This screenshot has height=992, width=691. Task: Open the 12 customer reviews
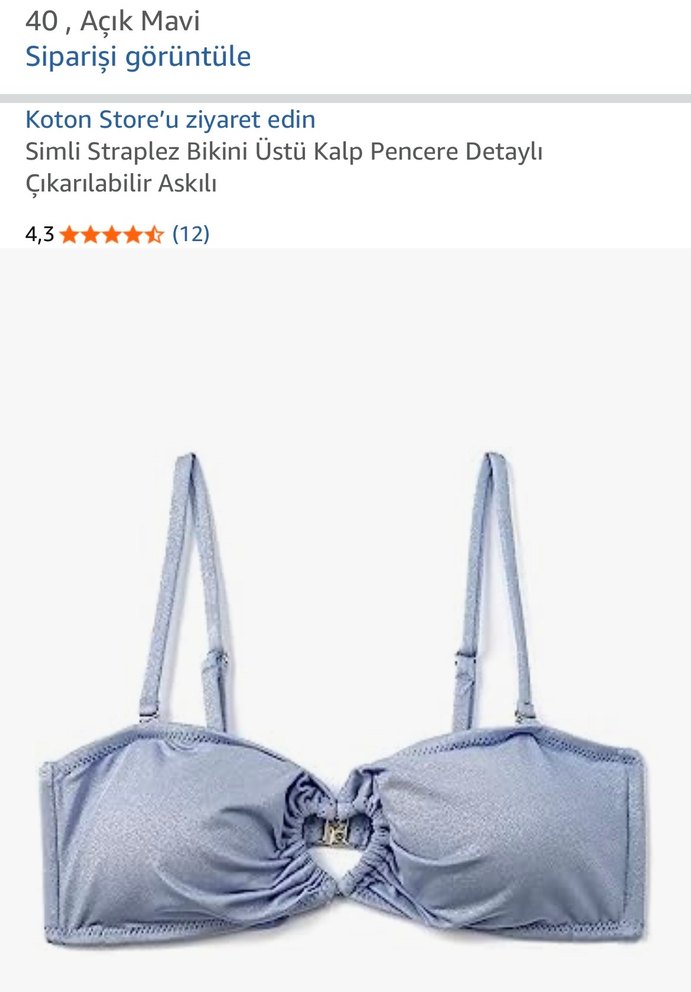(190, 234)
